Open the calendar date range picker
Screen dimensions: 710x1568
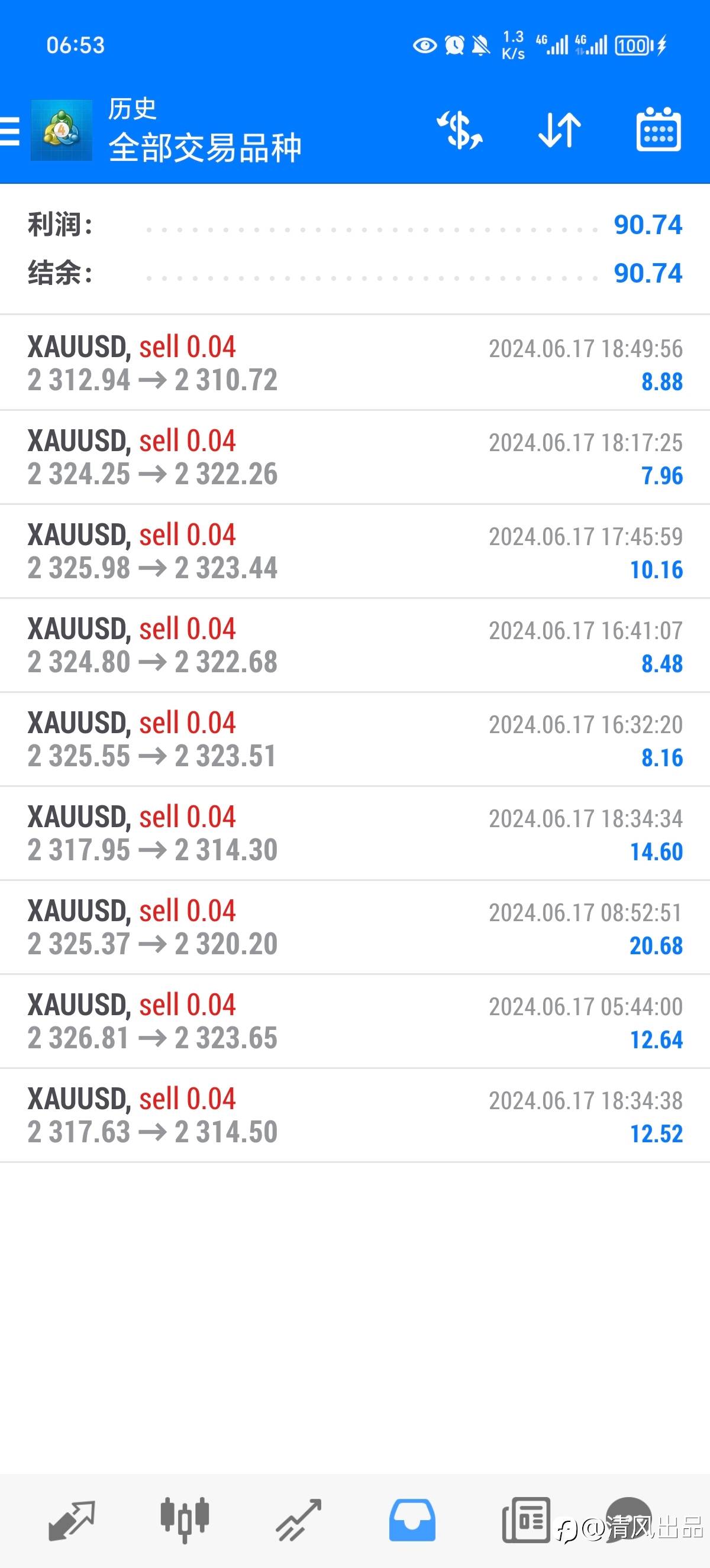pyautogui.click(x=659, y=130)
